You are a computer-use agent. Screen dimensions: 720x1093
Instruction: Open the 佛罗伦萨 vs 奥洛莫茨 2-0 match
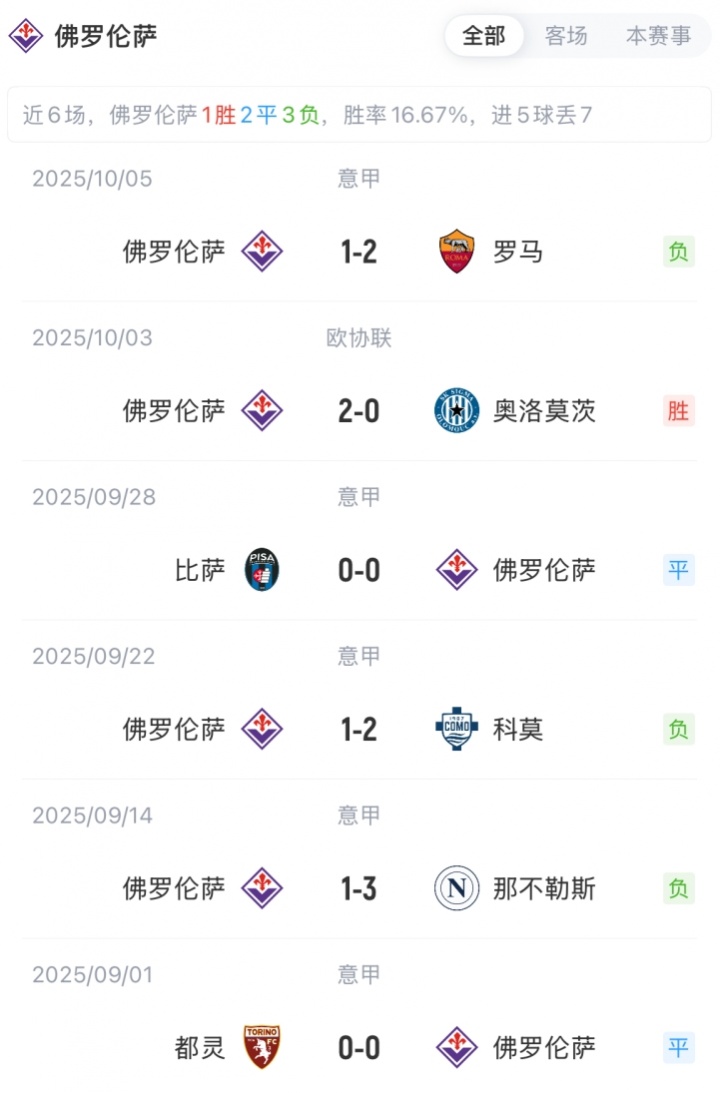pyautogui.click(x=359, y=410)
